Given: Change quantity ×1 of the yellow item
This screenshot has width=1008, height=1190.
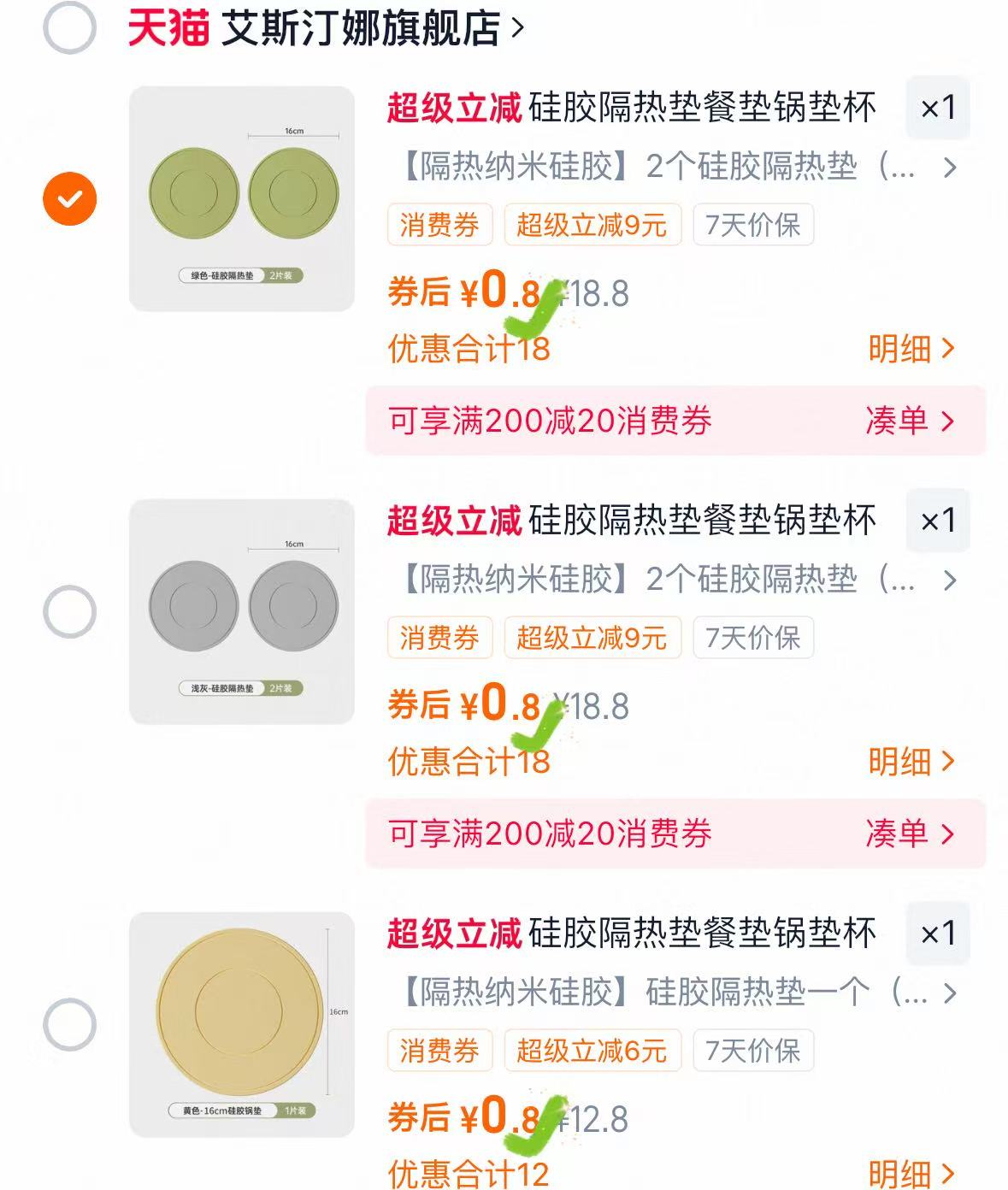Looking at the screenshot, I should 937,934.
